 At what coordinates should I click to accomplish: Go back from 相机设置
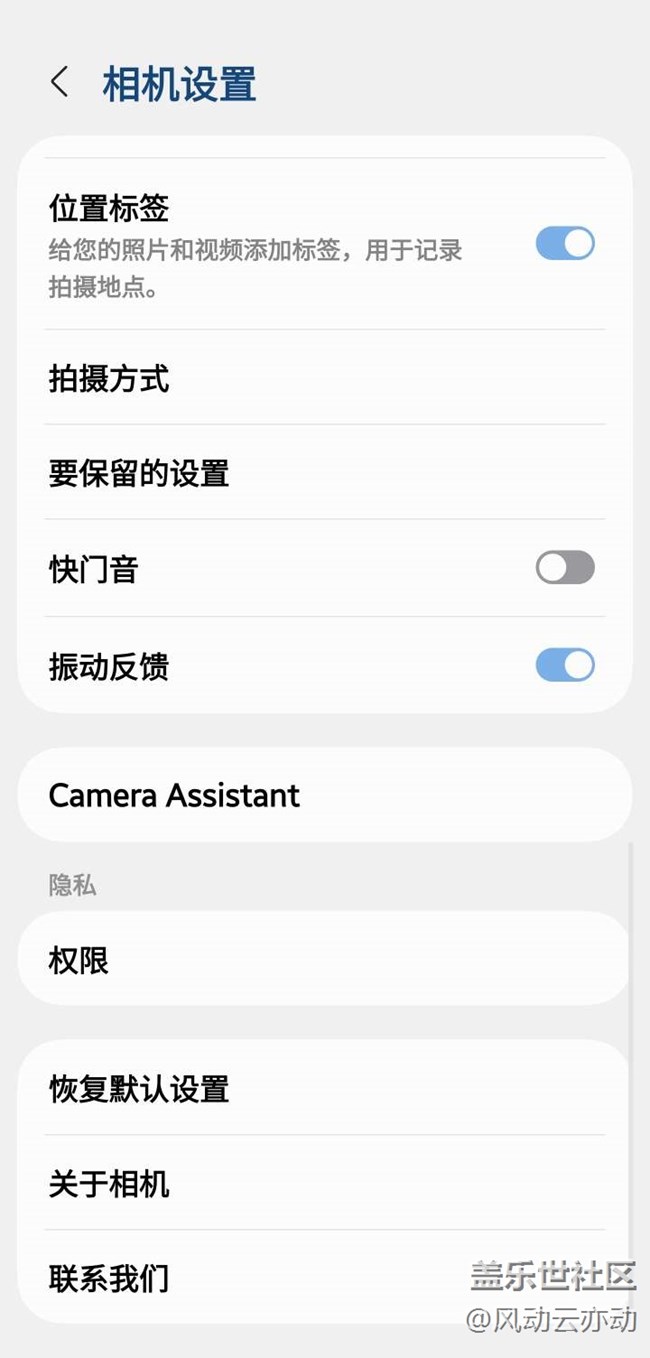point(60,83)
